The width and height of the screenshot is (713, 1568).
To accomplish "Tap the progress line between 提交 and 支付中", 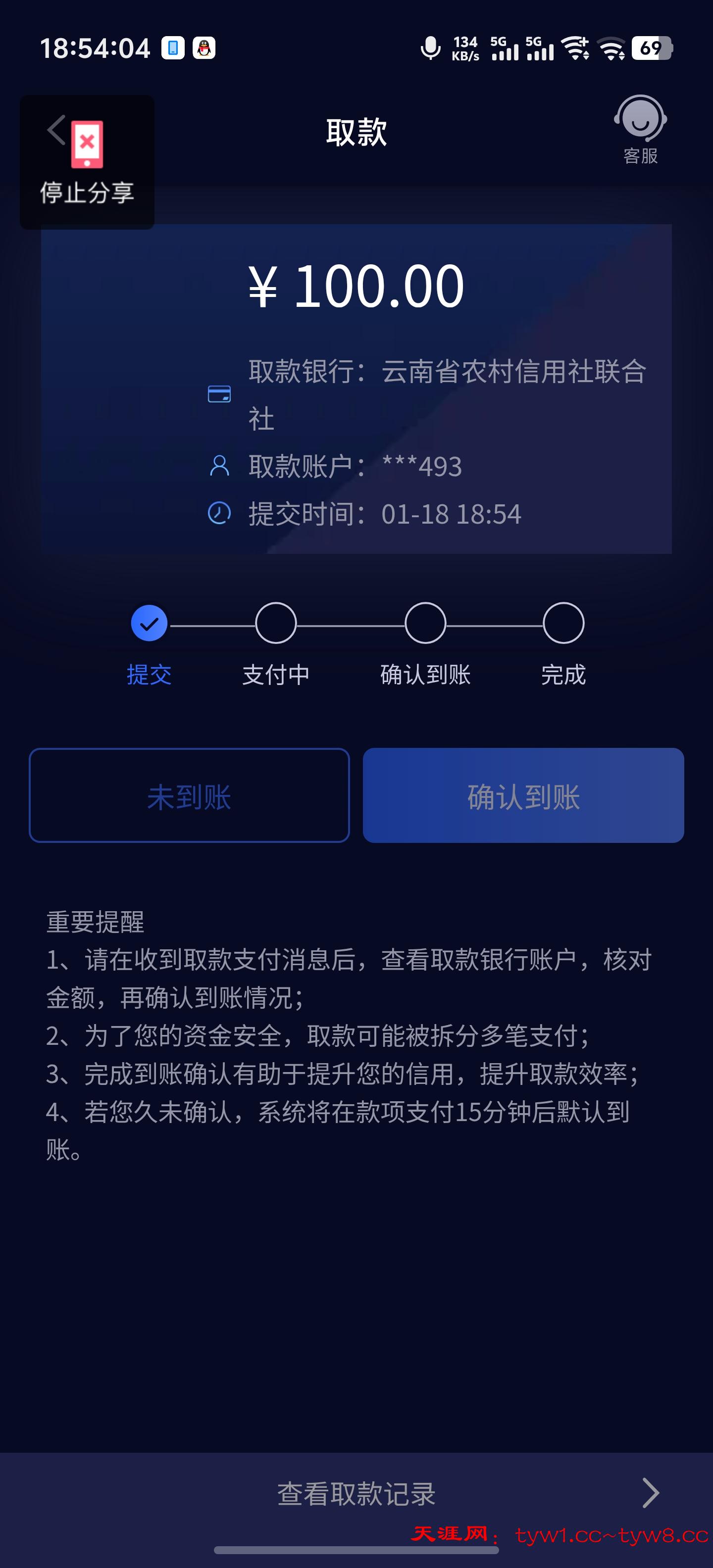I will point(212,622).
